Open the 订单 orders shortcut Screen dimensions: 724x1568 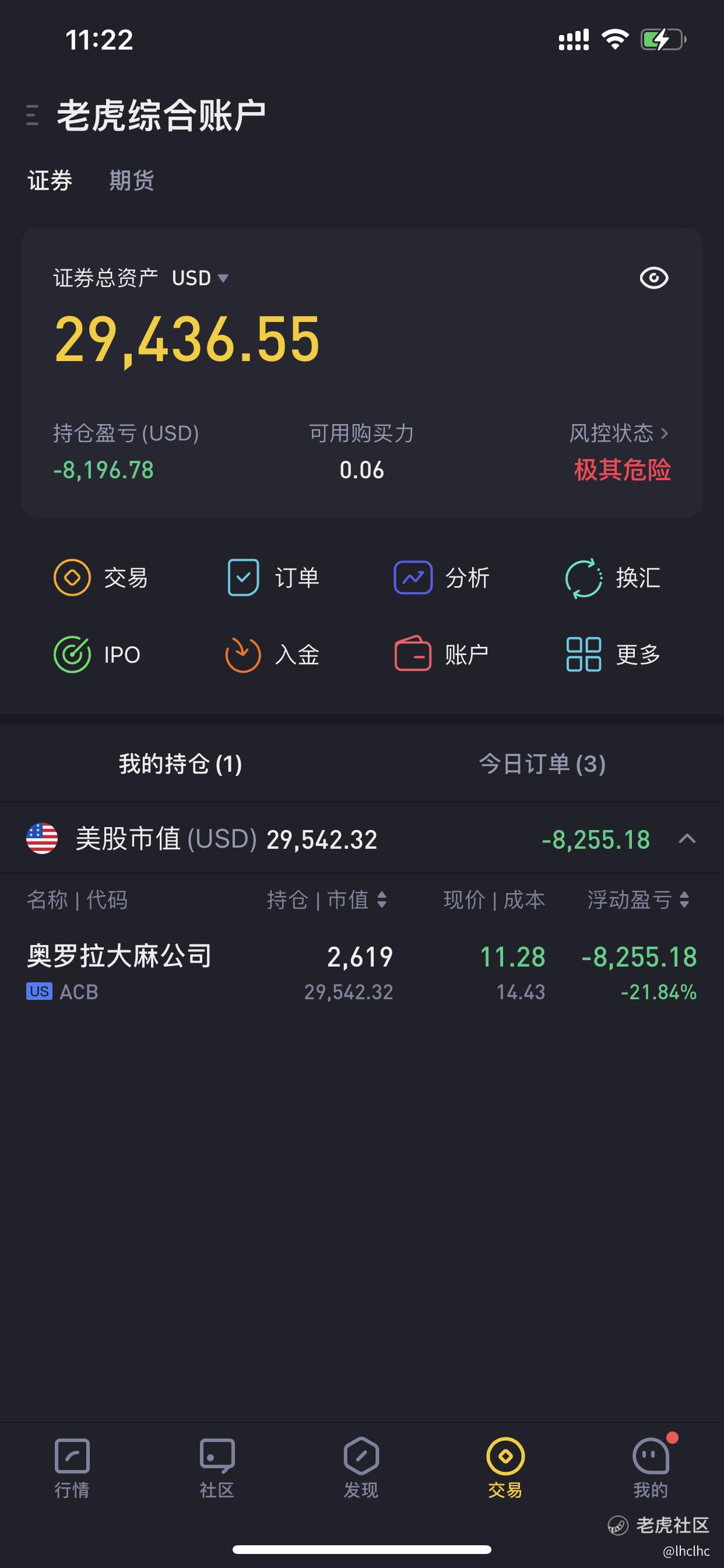[x=273, y=577]
